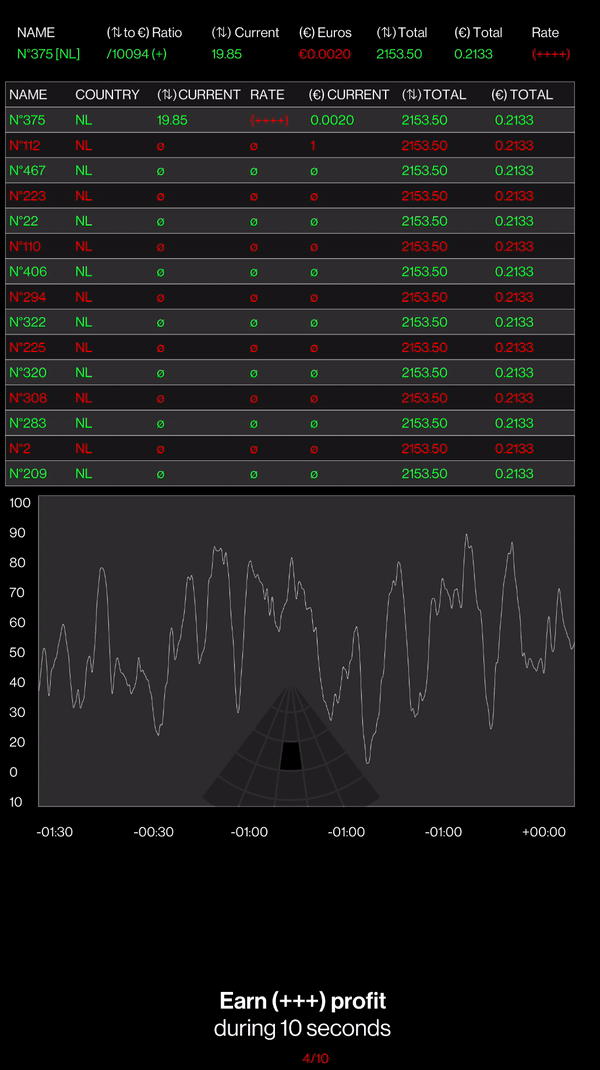Tap the highlighted black cell in the fan grid
The height and width of the screenshot is (1070, 600).
point(291,755)
